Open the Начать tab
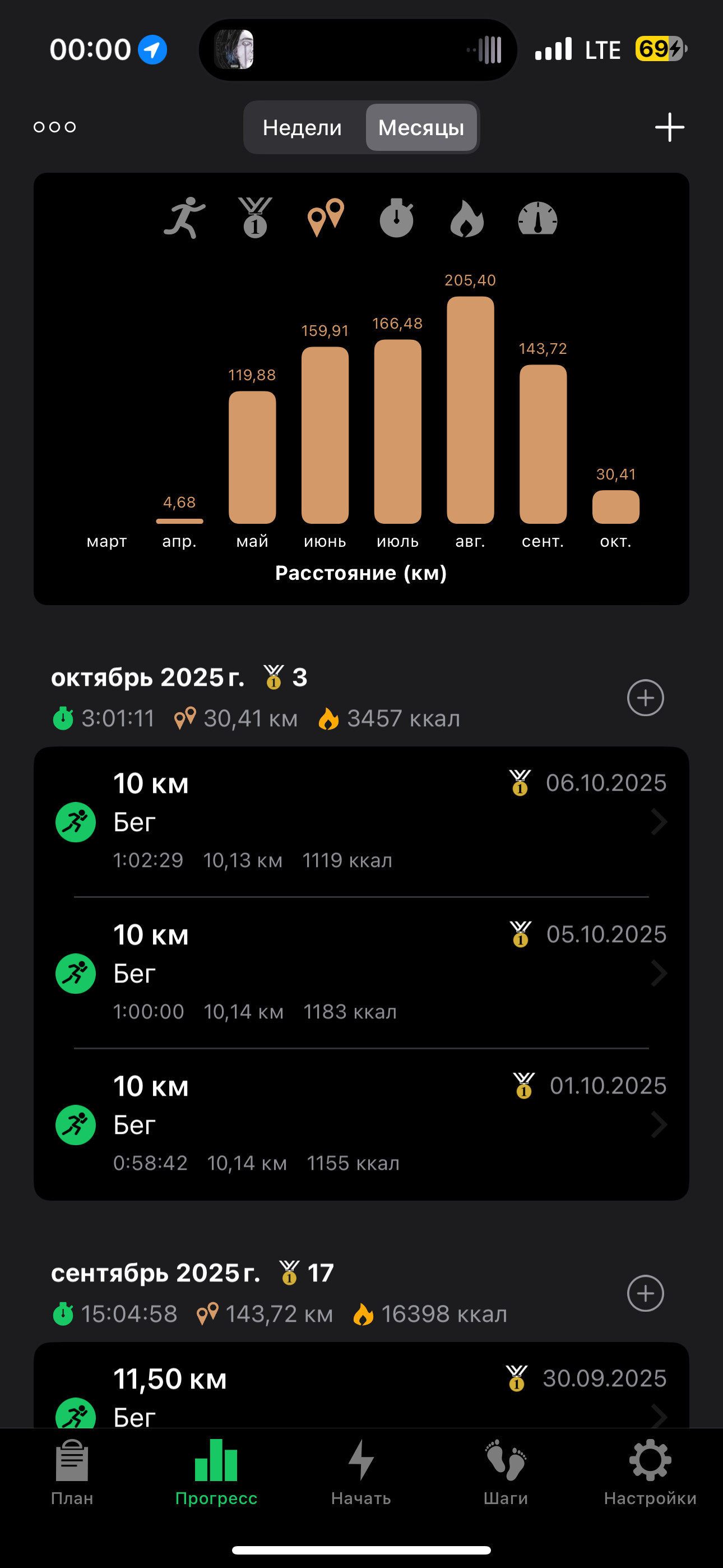Image resolution: width=723 pixels, height=1568 pixels. pyautogui.click(x=361, y=1472)
